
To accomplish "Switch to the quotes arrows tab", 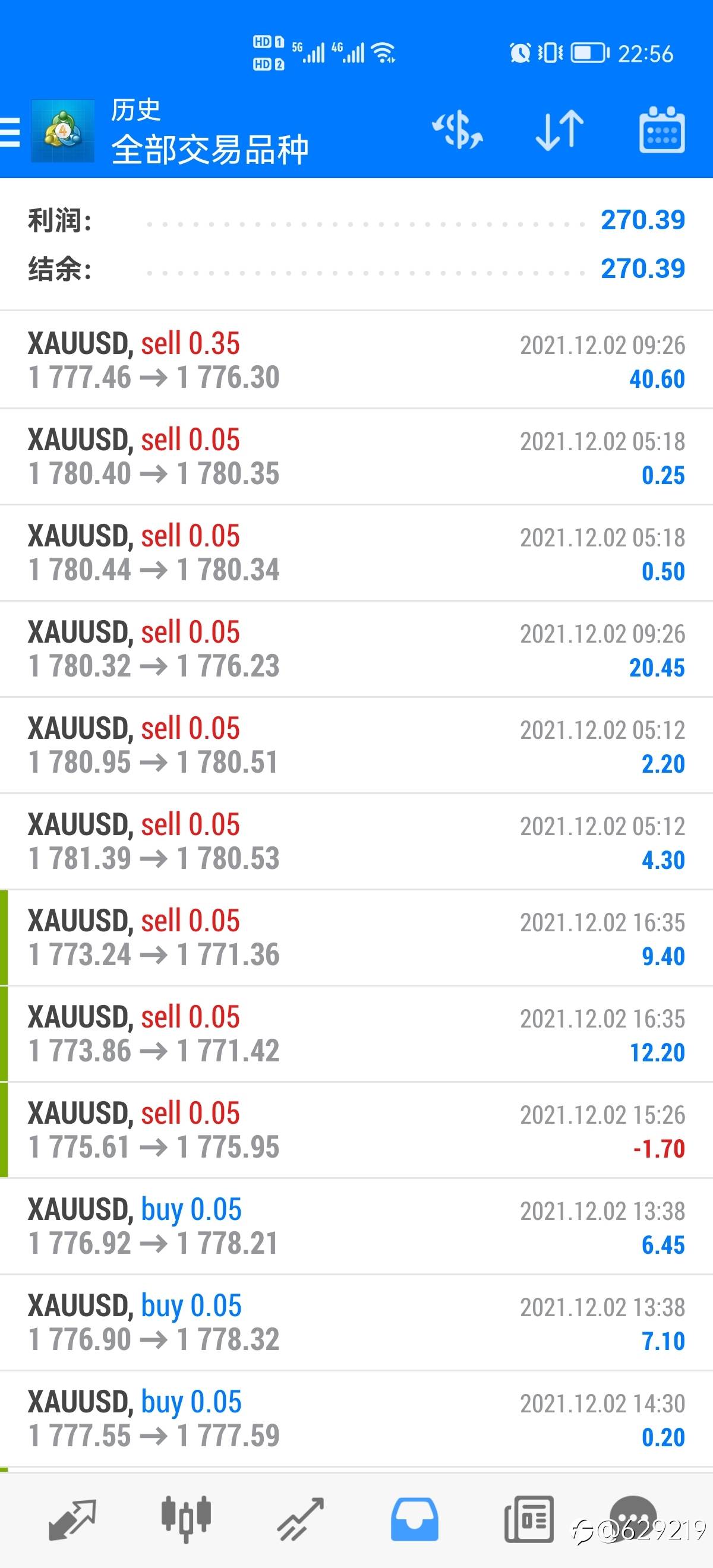I will tap(72, 1519).
